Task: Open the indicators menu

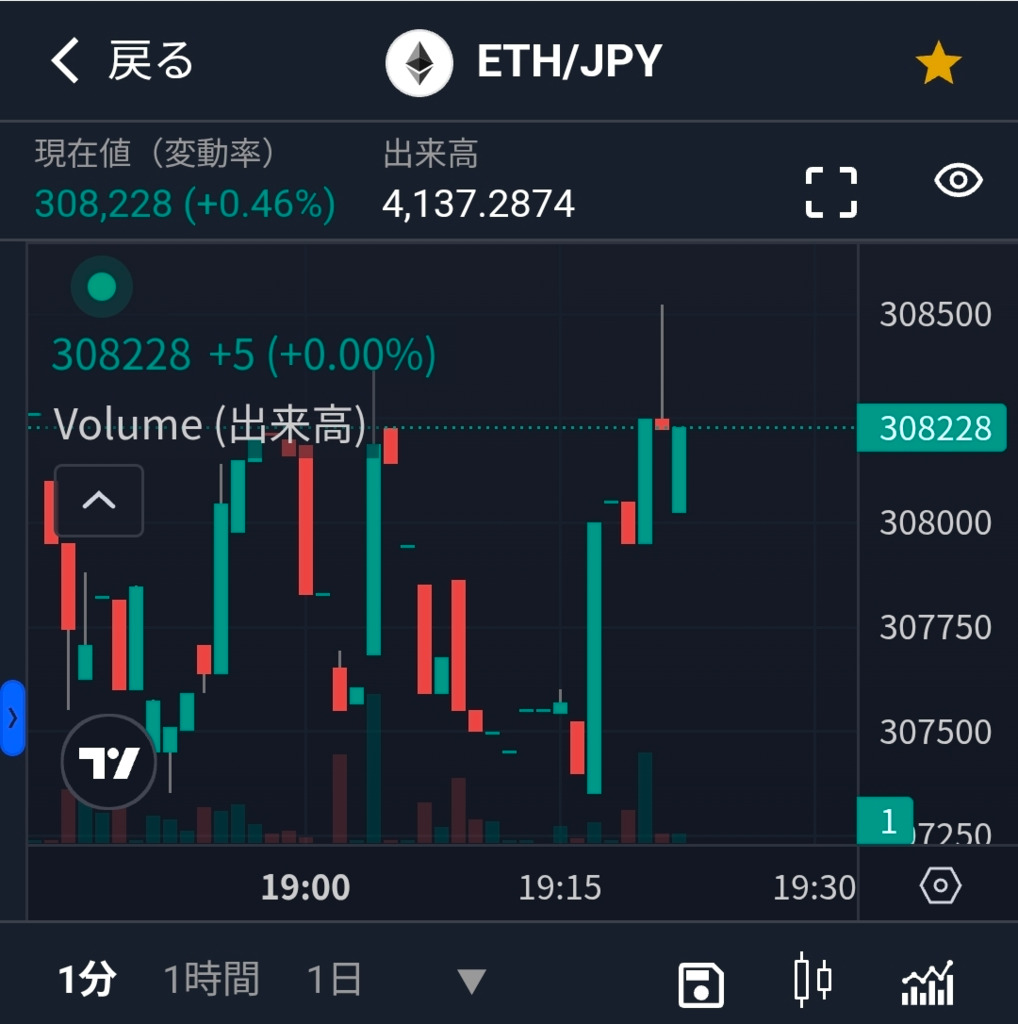Action: pos(927,982)
